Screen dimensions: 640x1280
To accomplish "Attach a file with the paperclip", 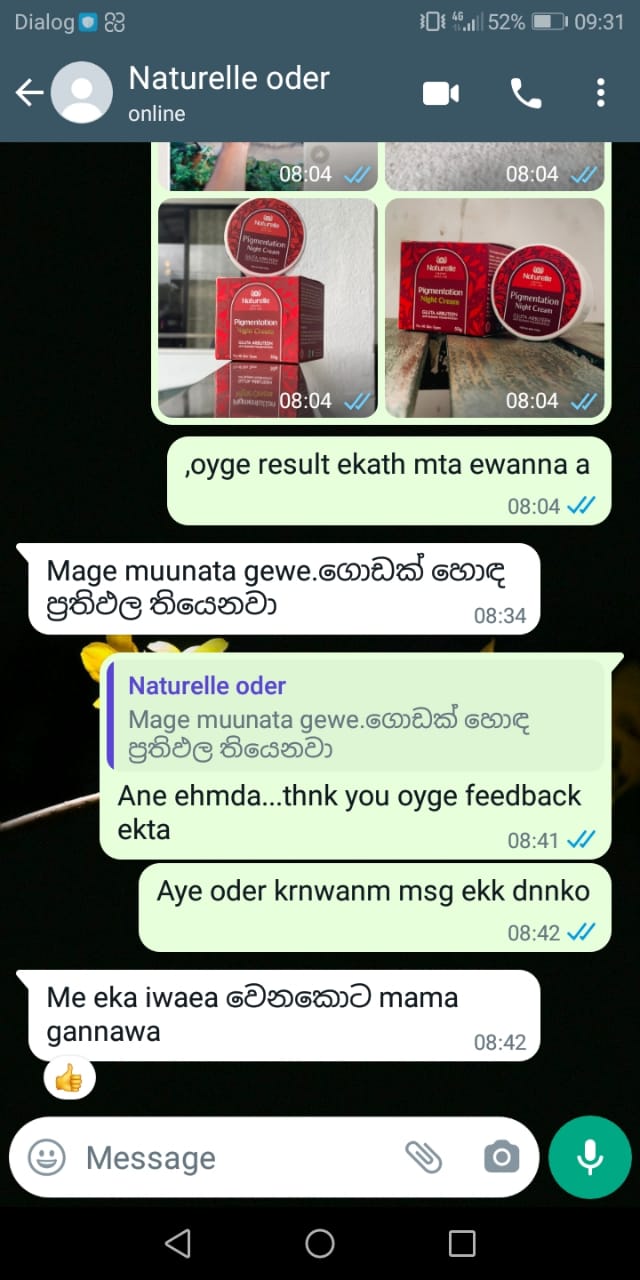I will coord(423,1158).
